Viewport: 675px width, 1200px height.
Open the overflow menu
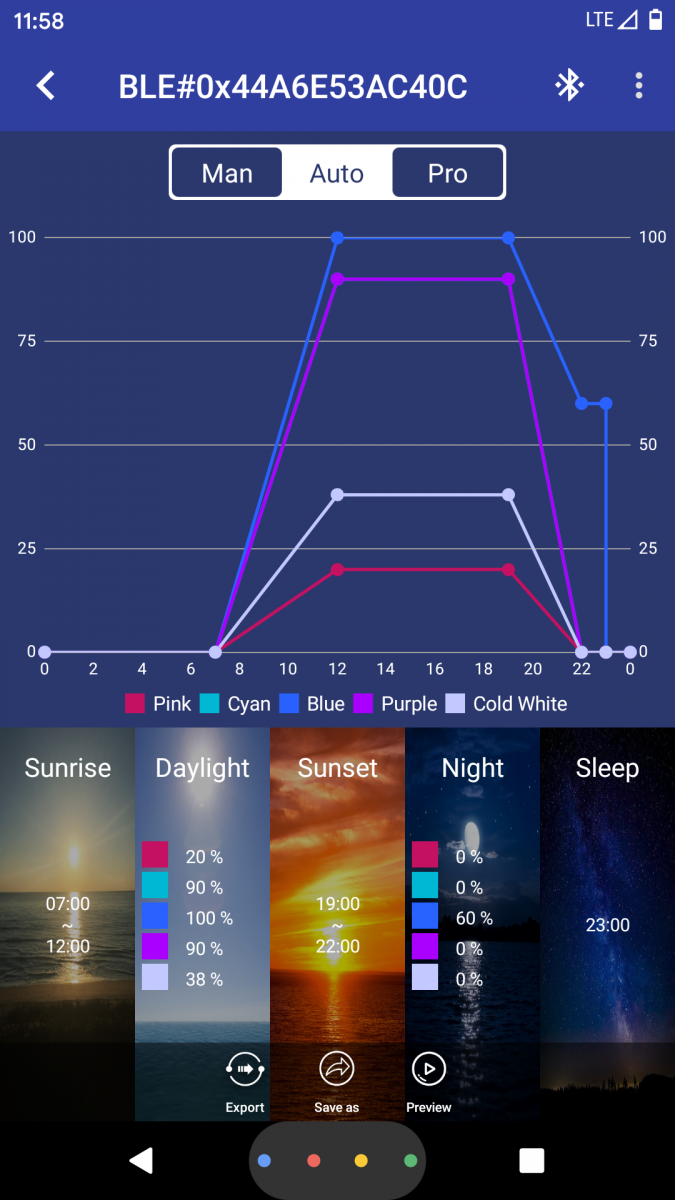(639, 86)
